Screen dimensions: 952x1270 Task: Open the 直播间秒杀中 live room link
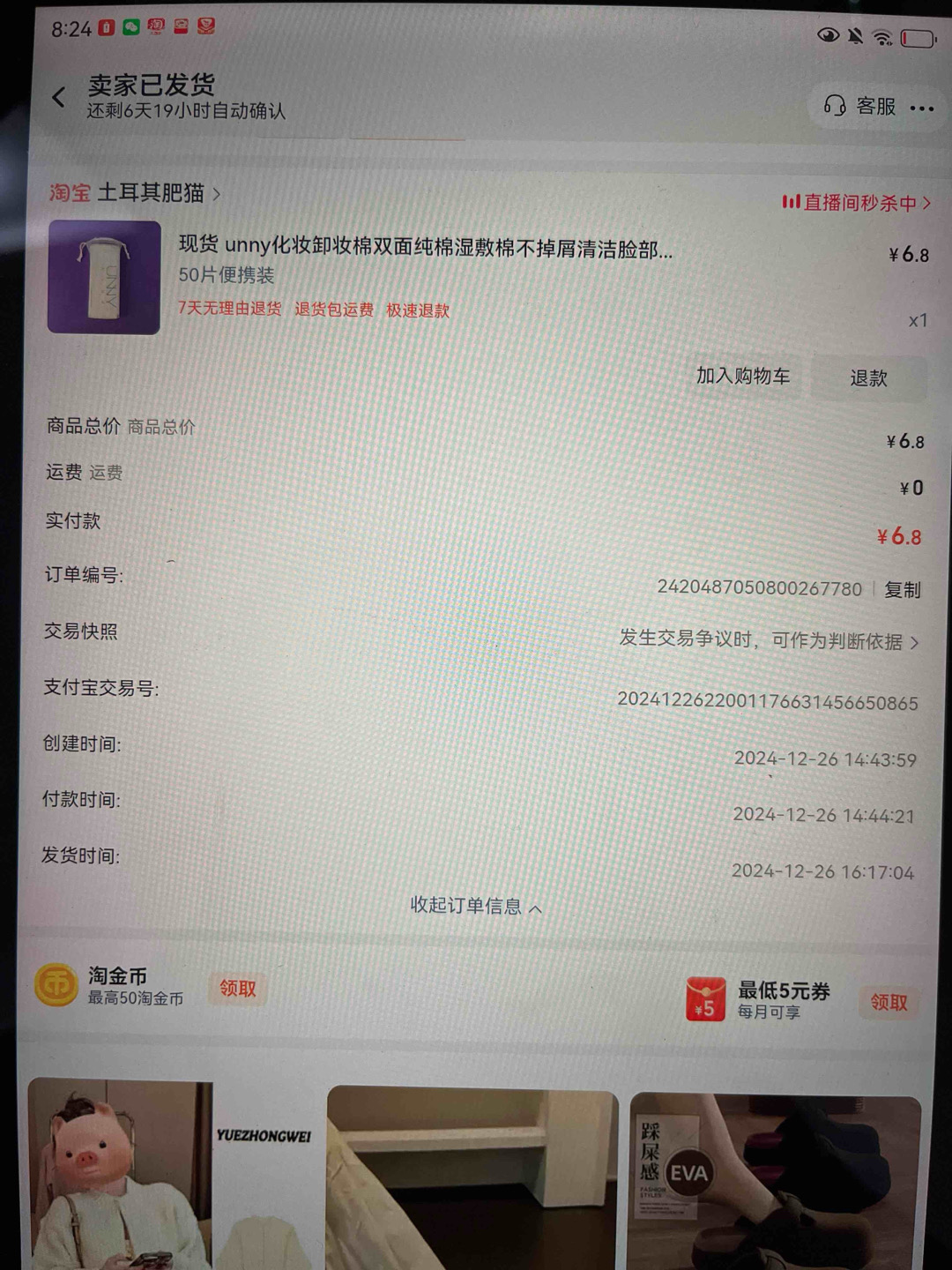(857, 203)
